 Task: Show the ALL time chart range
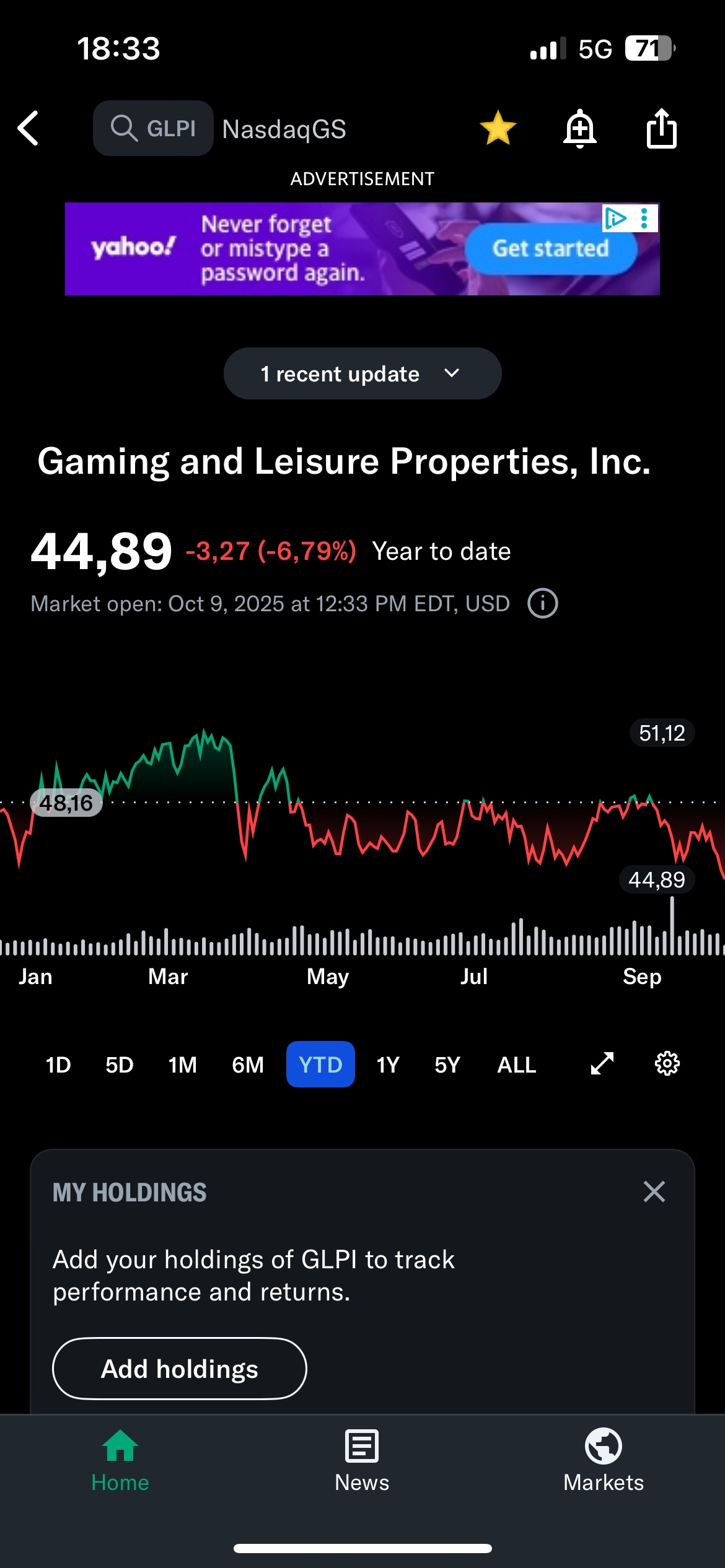tap(517, 1065)
